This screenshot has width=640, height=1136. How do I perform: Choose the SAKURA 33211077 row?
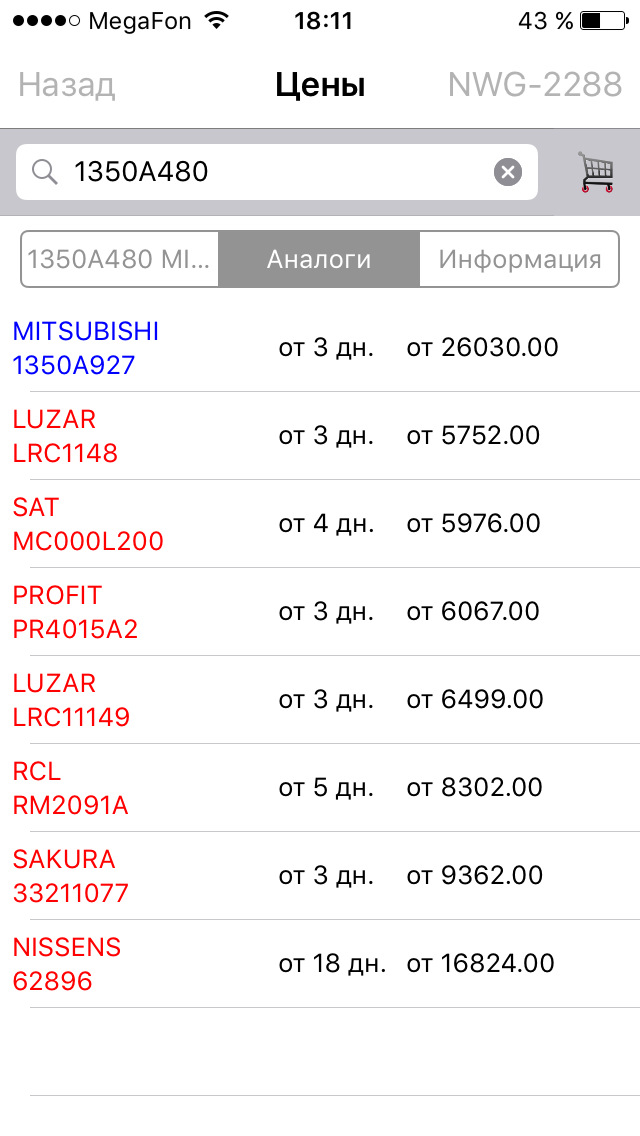point(320,876)
